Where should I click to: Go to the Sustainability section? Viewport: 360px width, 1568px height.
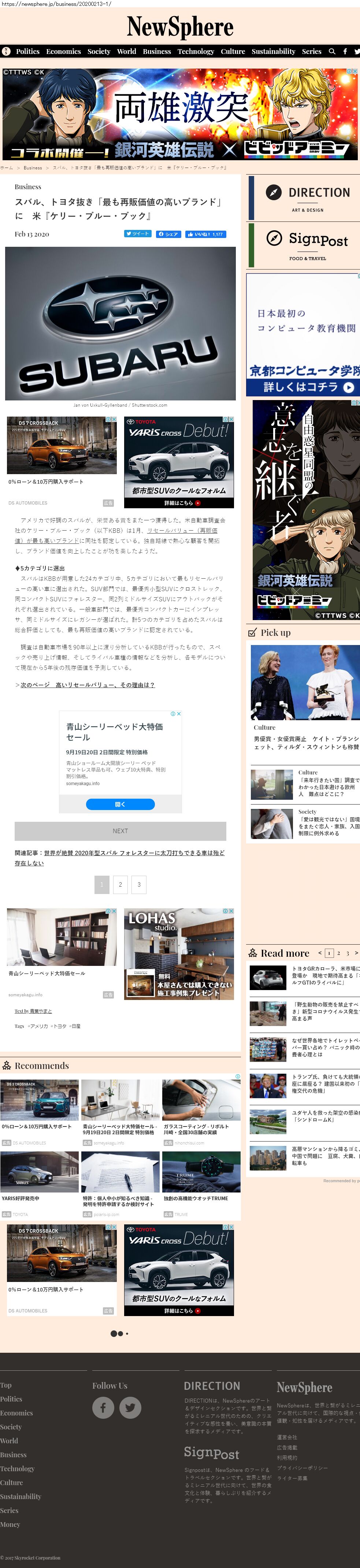[273, 52]
